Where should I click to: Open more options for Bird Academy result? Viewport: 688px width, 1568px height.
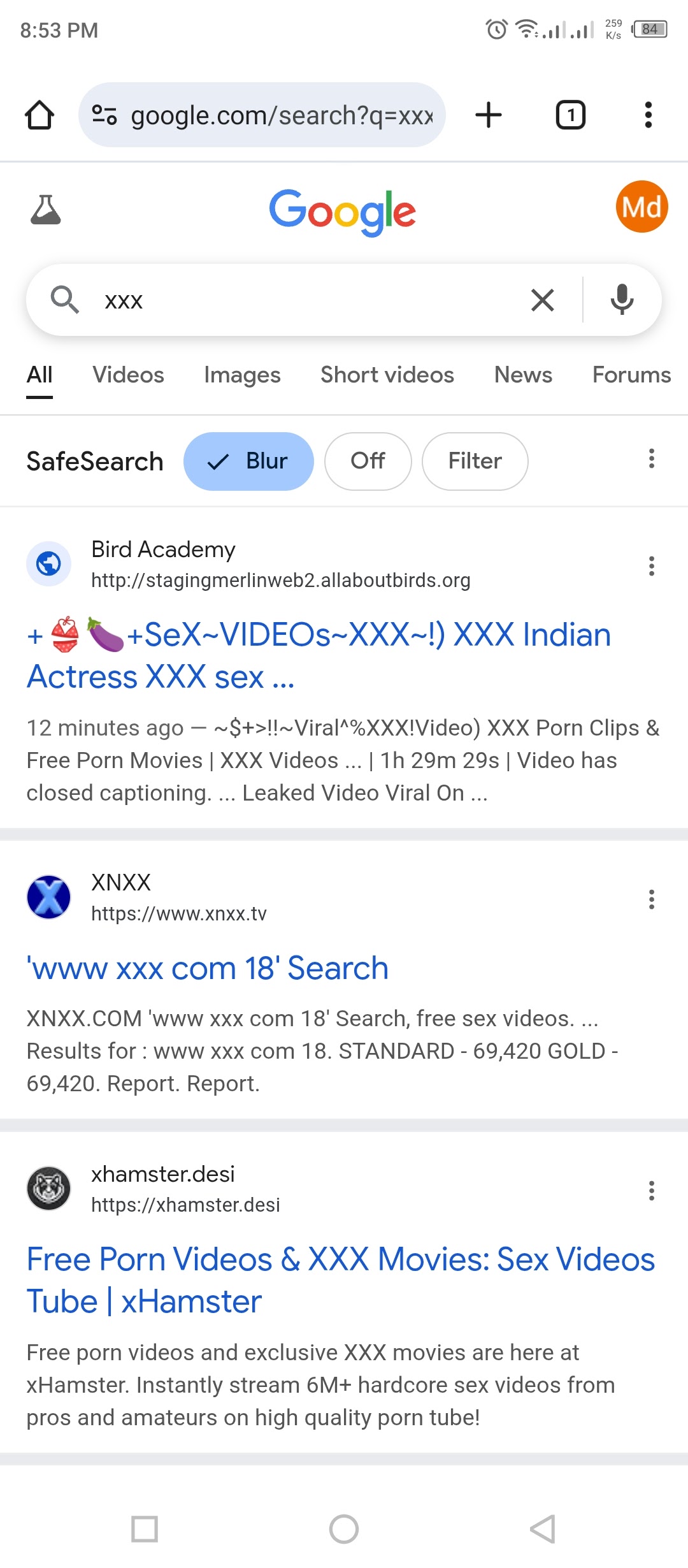pos(651,566)
